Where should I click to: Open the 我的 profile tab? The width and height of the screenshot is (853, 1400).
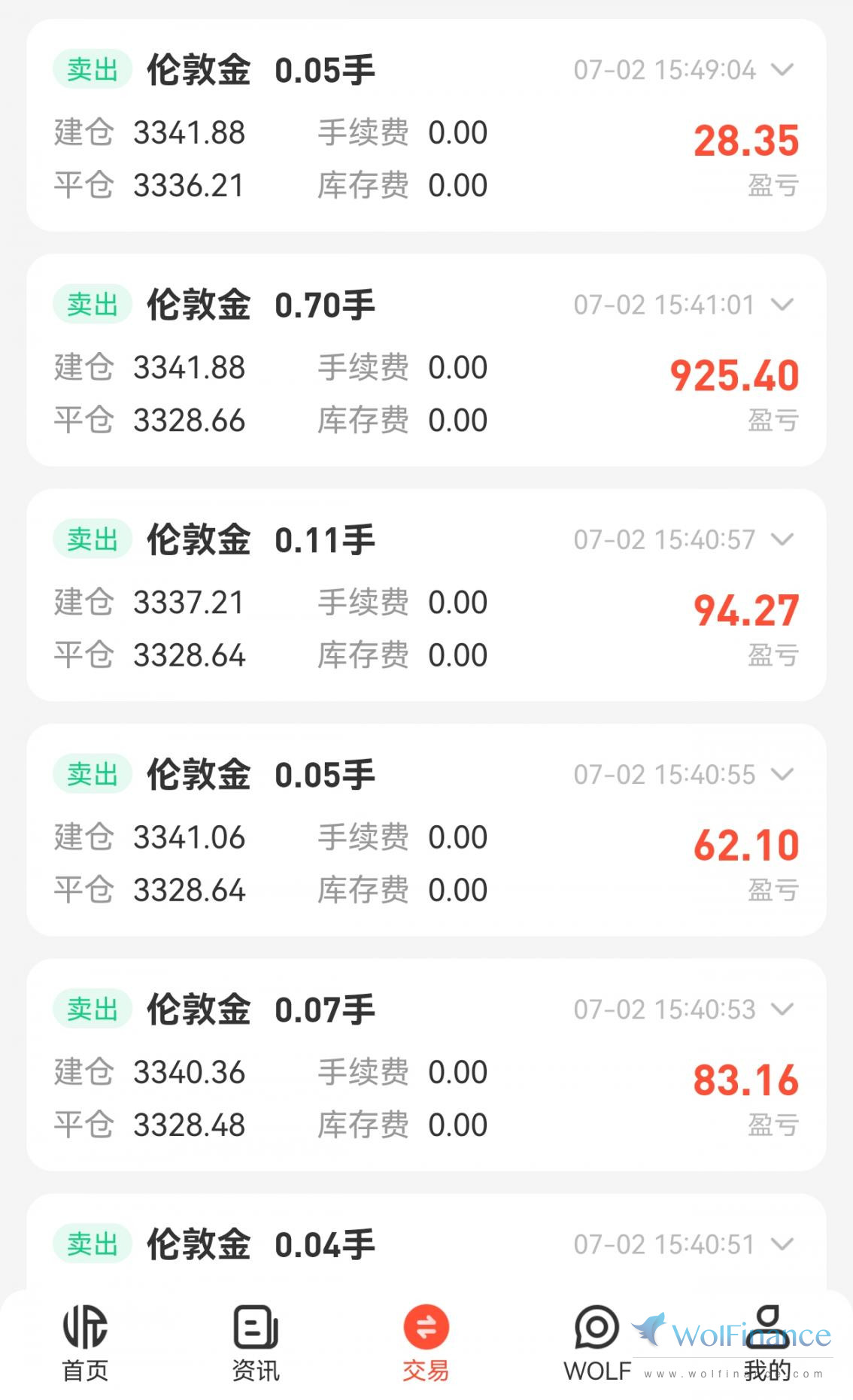[x=767, y=1344]
